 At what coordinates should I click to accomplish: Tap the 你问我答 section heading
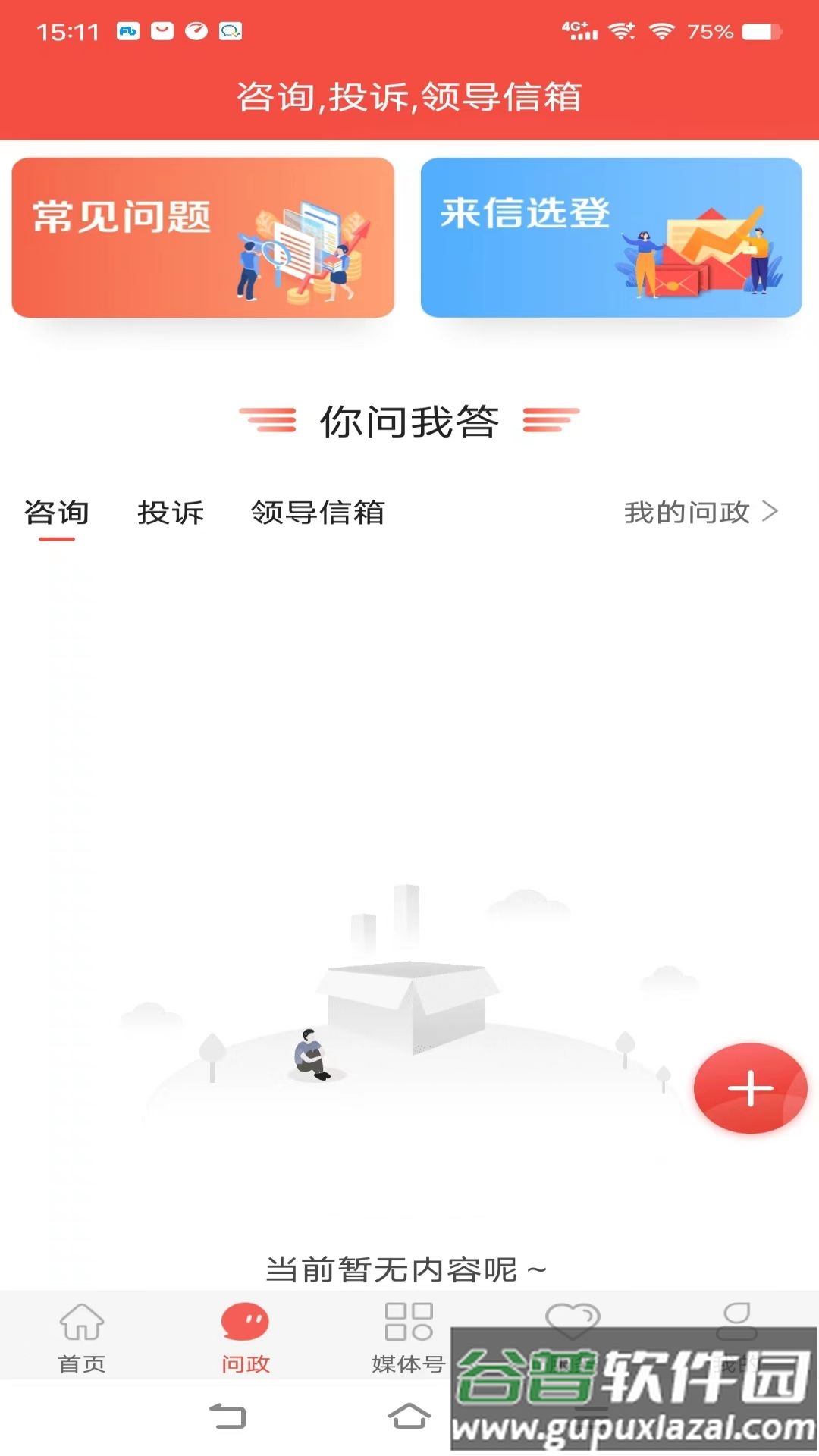click(409, 423)
